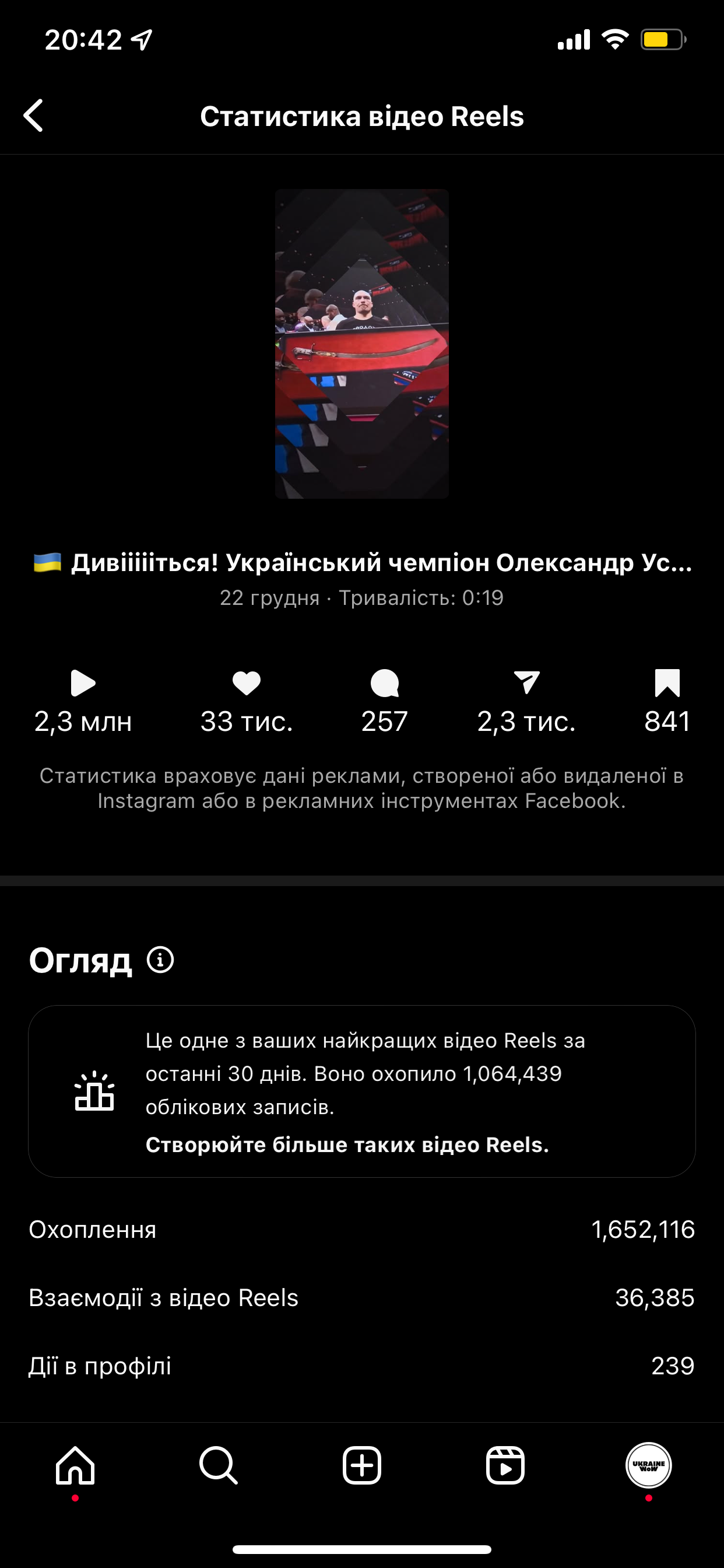Image resolution: width=724 pixels, height=1568 pixels.
Task: Switch to the Search tab
Action: tap(219, 1465)
